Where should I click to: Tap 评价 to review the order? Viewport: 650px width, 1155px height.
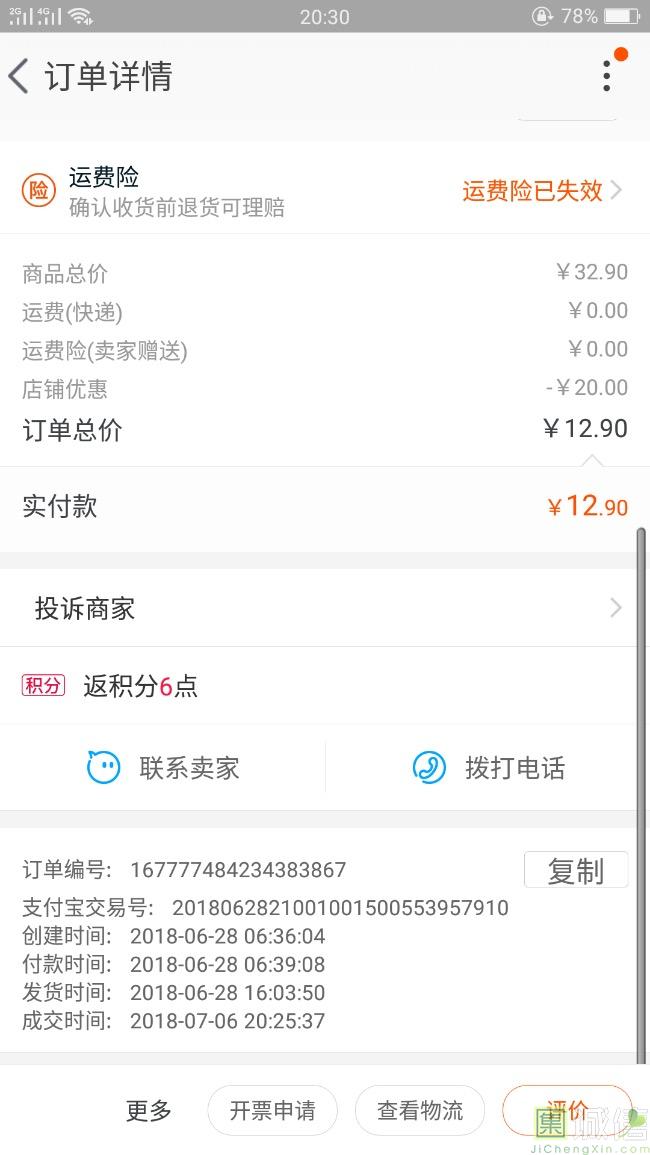(567, 1110)
